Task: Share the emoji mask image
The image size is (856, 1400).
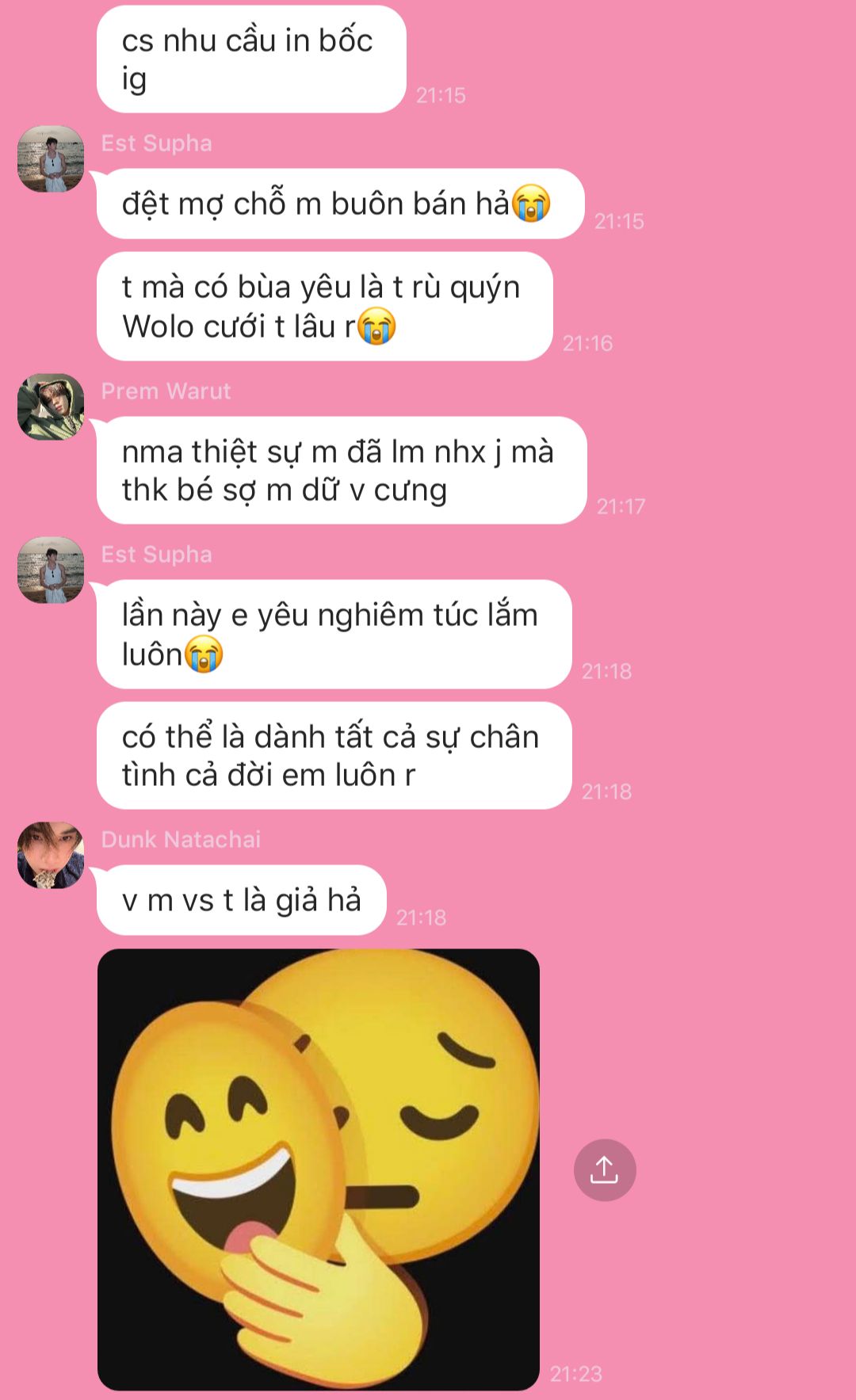Action: pyautogui.click(x=604, y=1170)
